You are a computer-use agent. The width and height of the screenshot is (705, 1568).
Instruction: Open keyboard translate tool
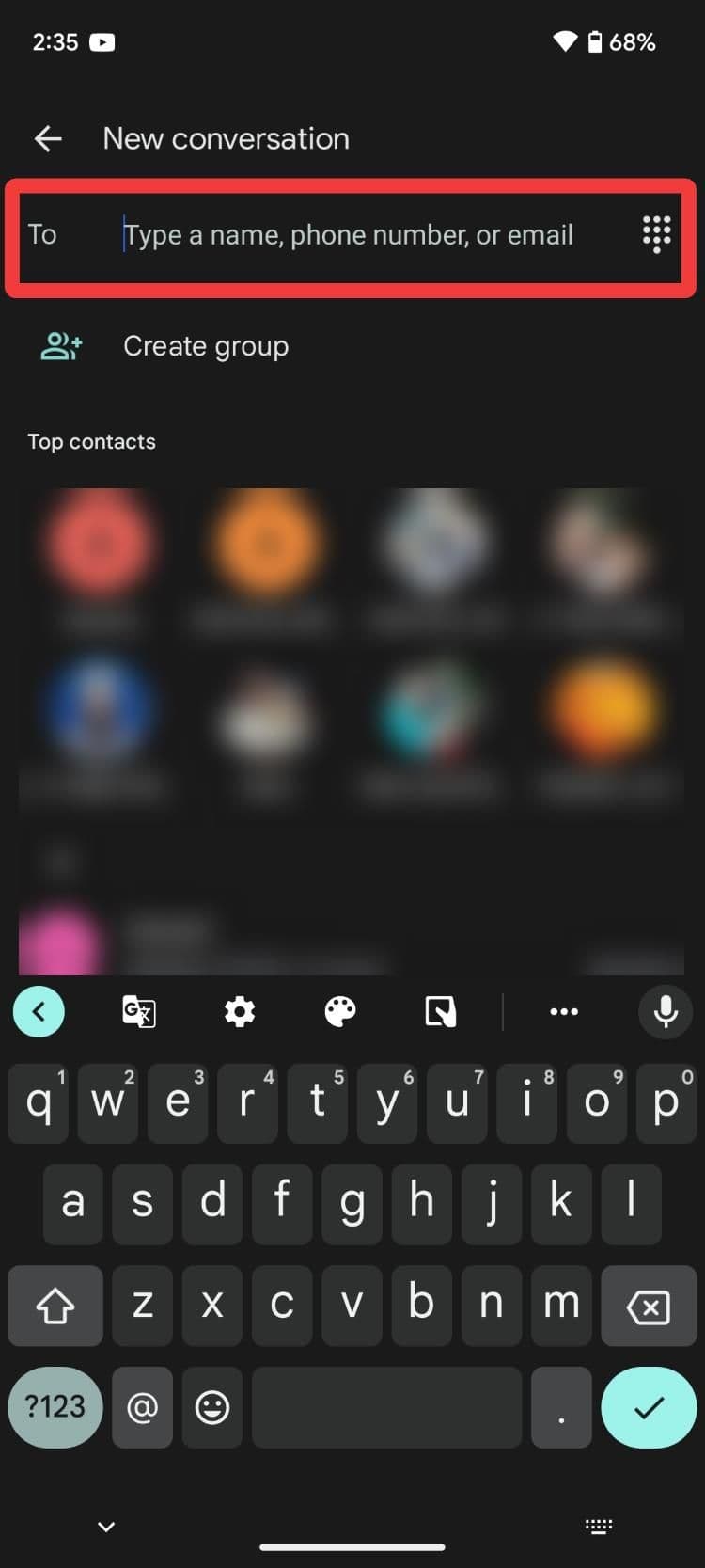(x=139, y=1012)
